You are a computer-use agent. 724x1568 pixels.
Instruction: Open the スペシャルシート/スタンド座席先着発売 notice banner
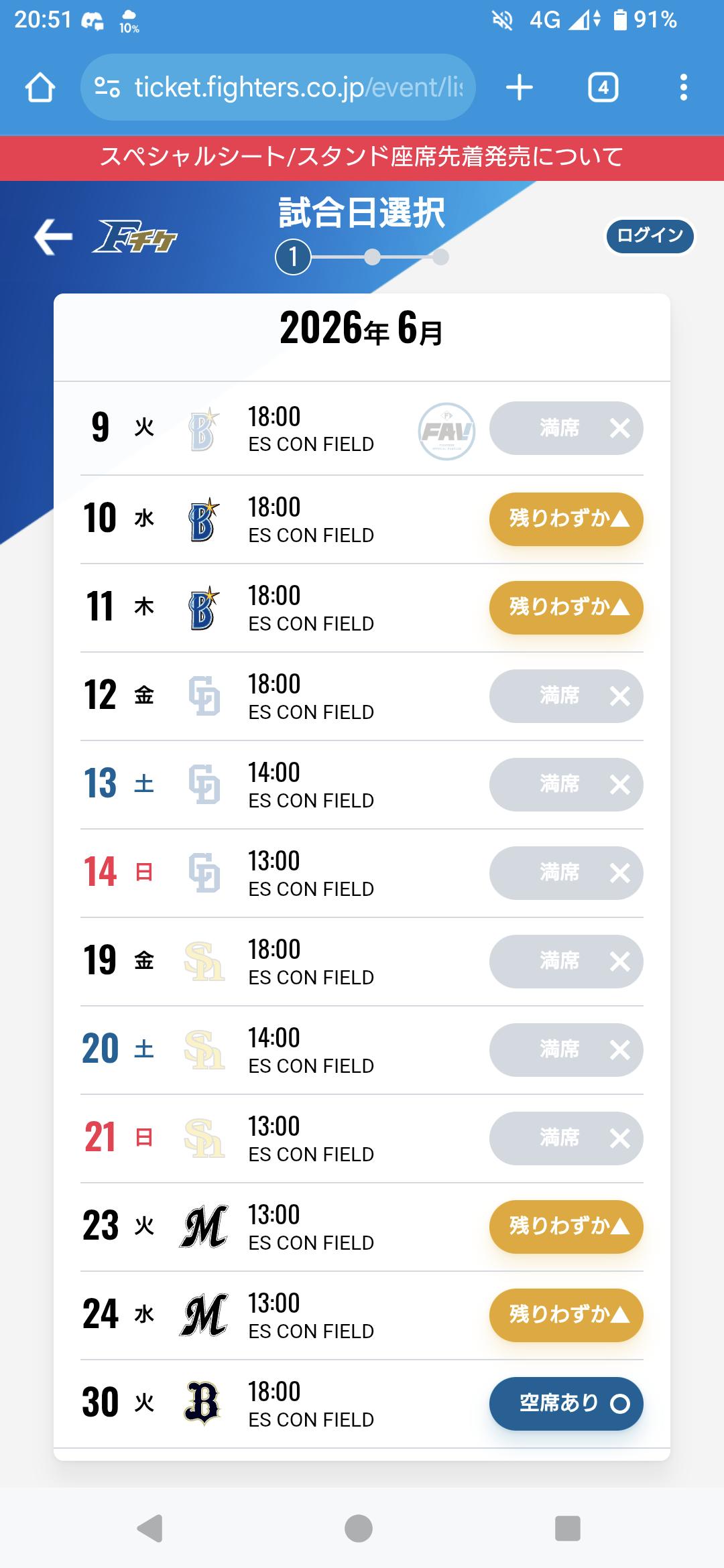362,157
